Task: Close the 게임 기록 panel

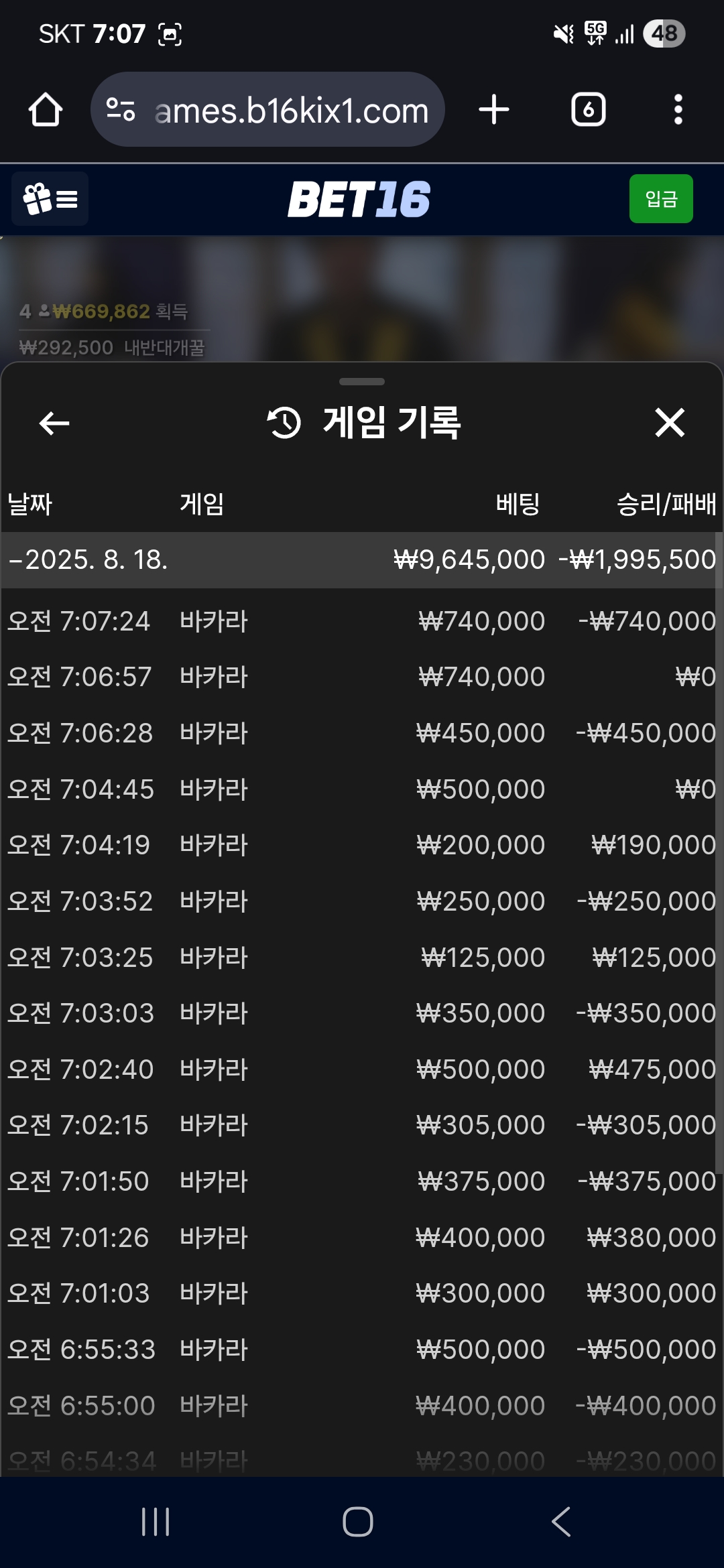Action: pos(670,423)
